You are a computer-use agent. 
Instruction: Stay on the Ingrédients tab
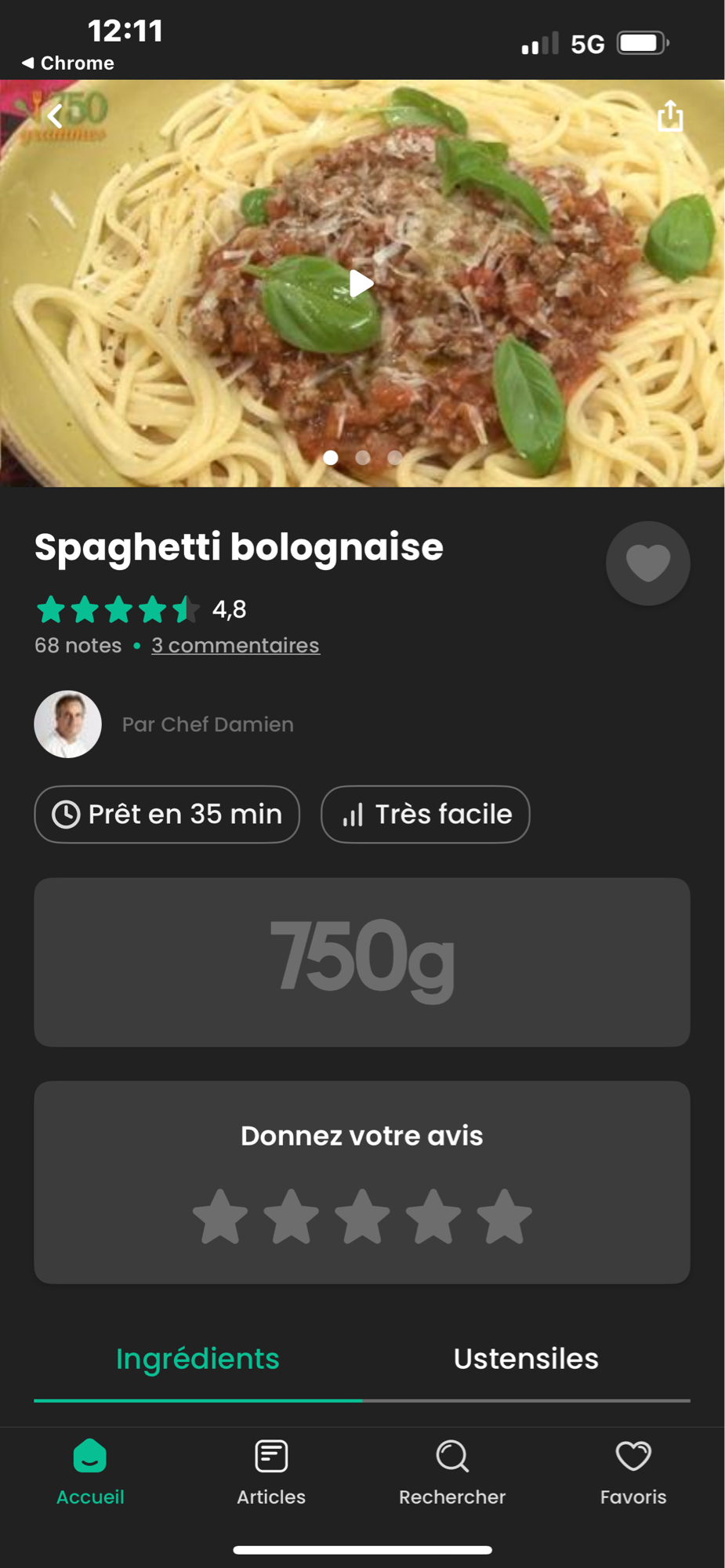[198, 1359]
